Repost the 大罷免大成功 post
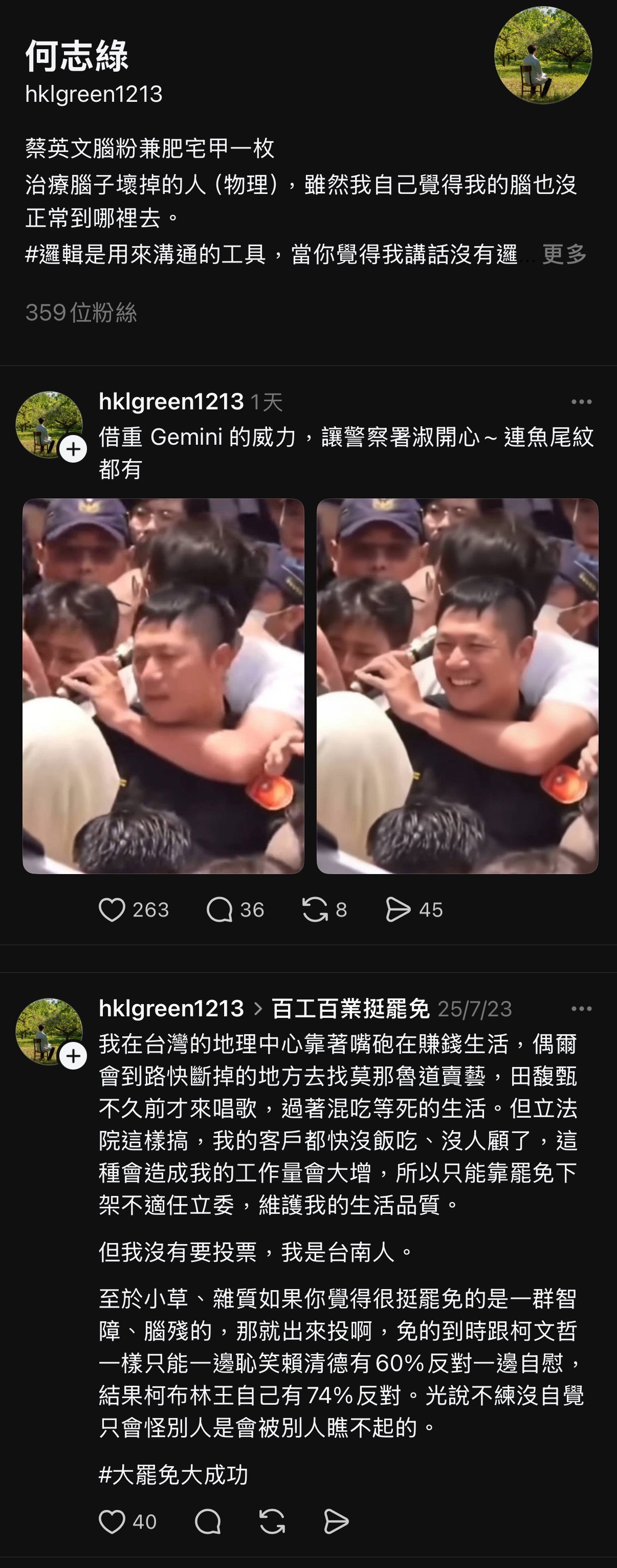 [272, 1522]
